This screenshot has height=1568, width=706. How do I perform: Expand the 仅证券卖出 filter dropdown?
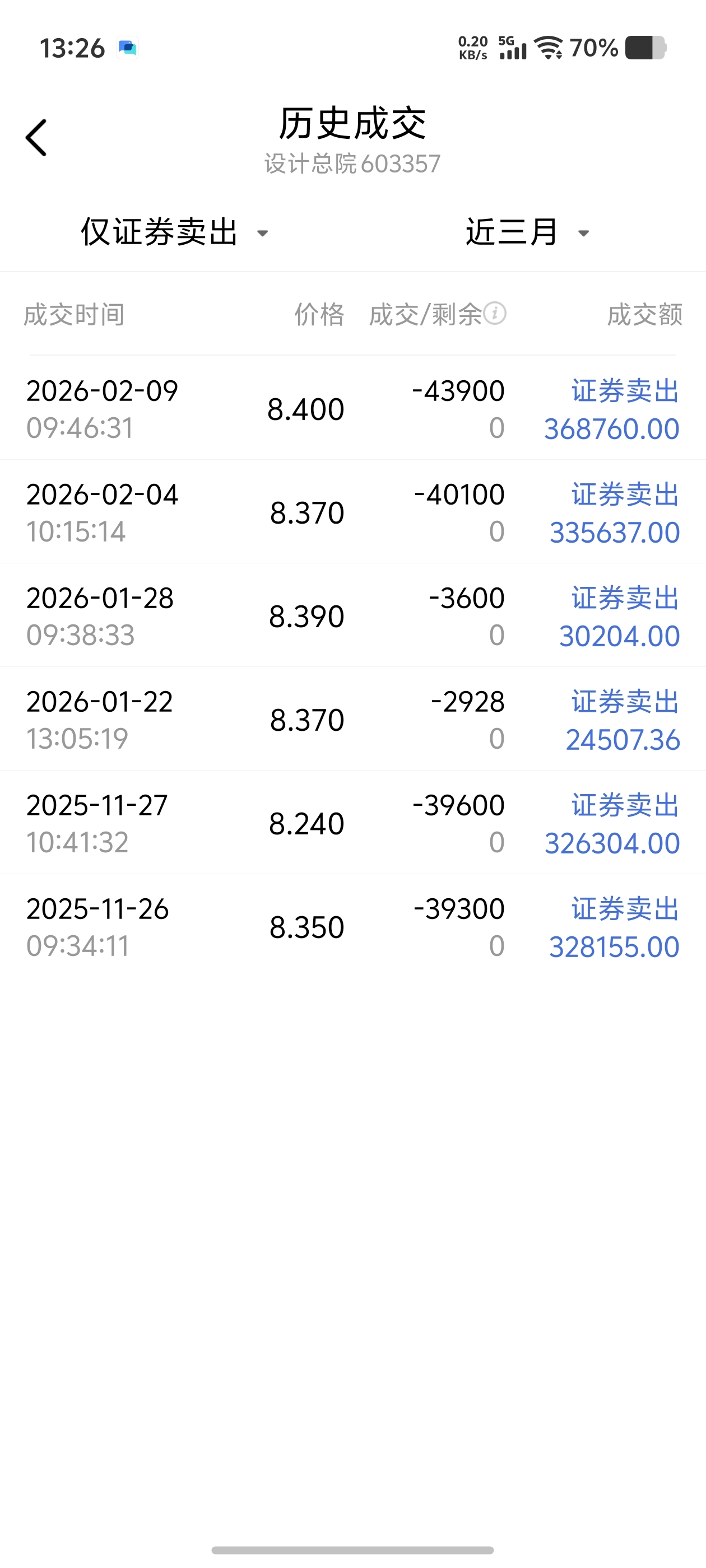174,232
